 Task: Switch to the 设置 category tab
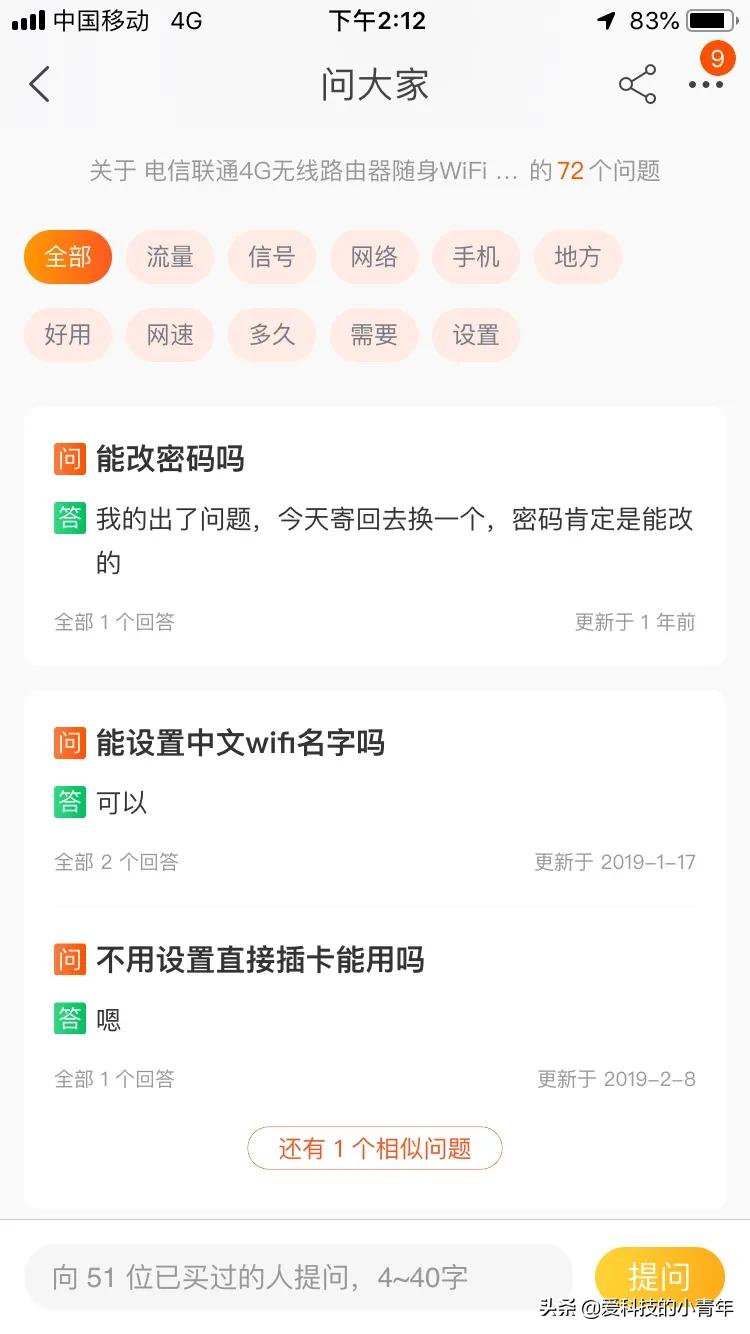pyautogui.click(x=476, y=336)
